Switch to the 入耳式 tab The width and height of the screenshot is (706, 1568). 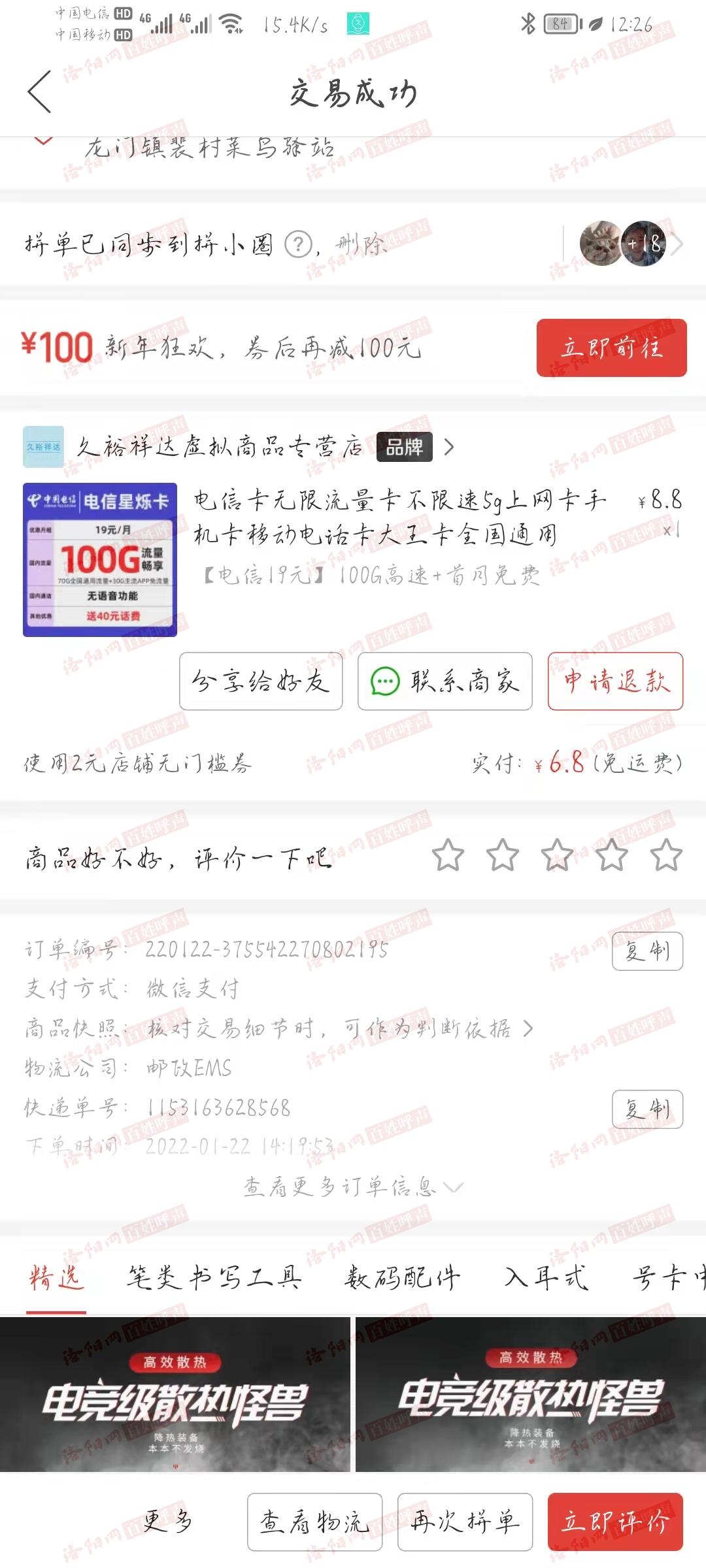point(546,1277)
